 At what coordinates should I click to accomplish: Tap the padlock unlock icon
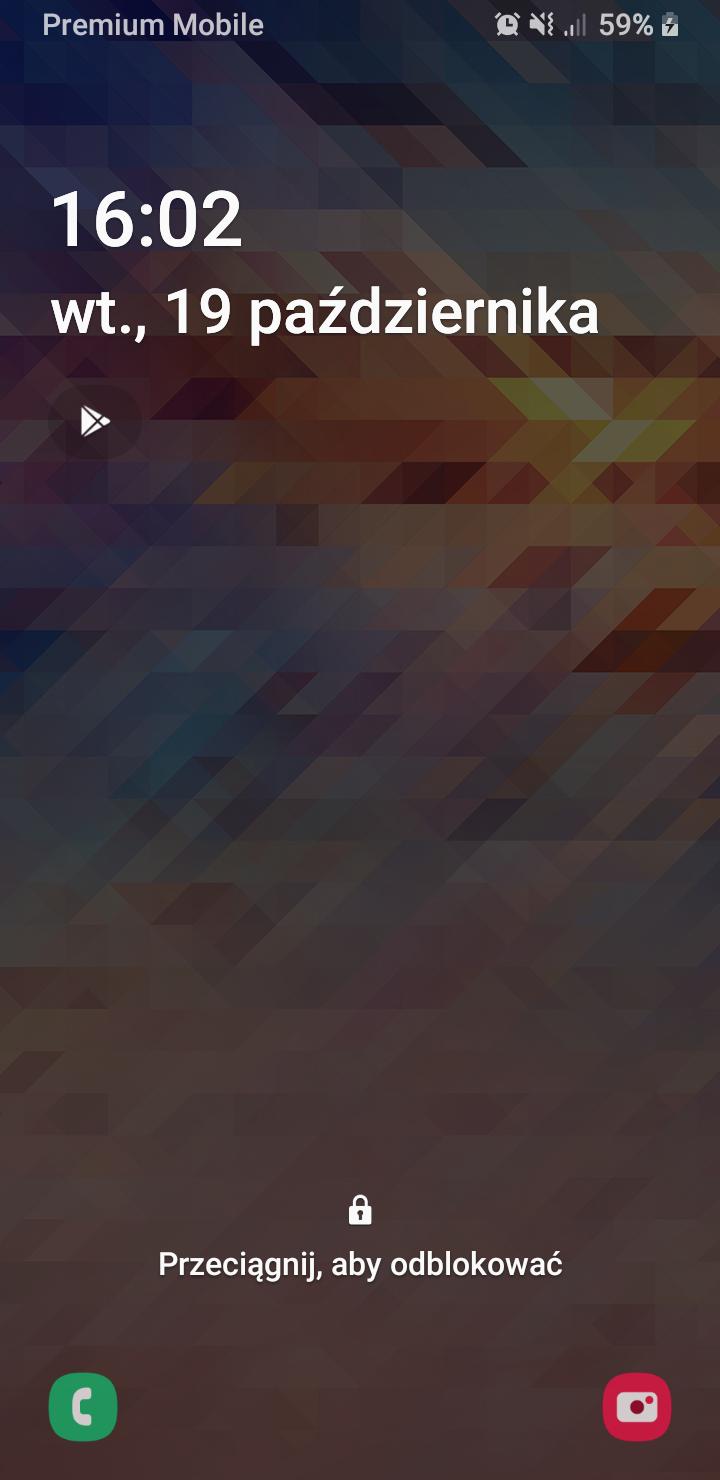tap(360, 1210)
